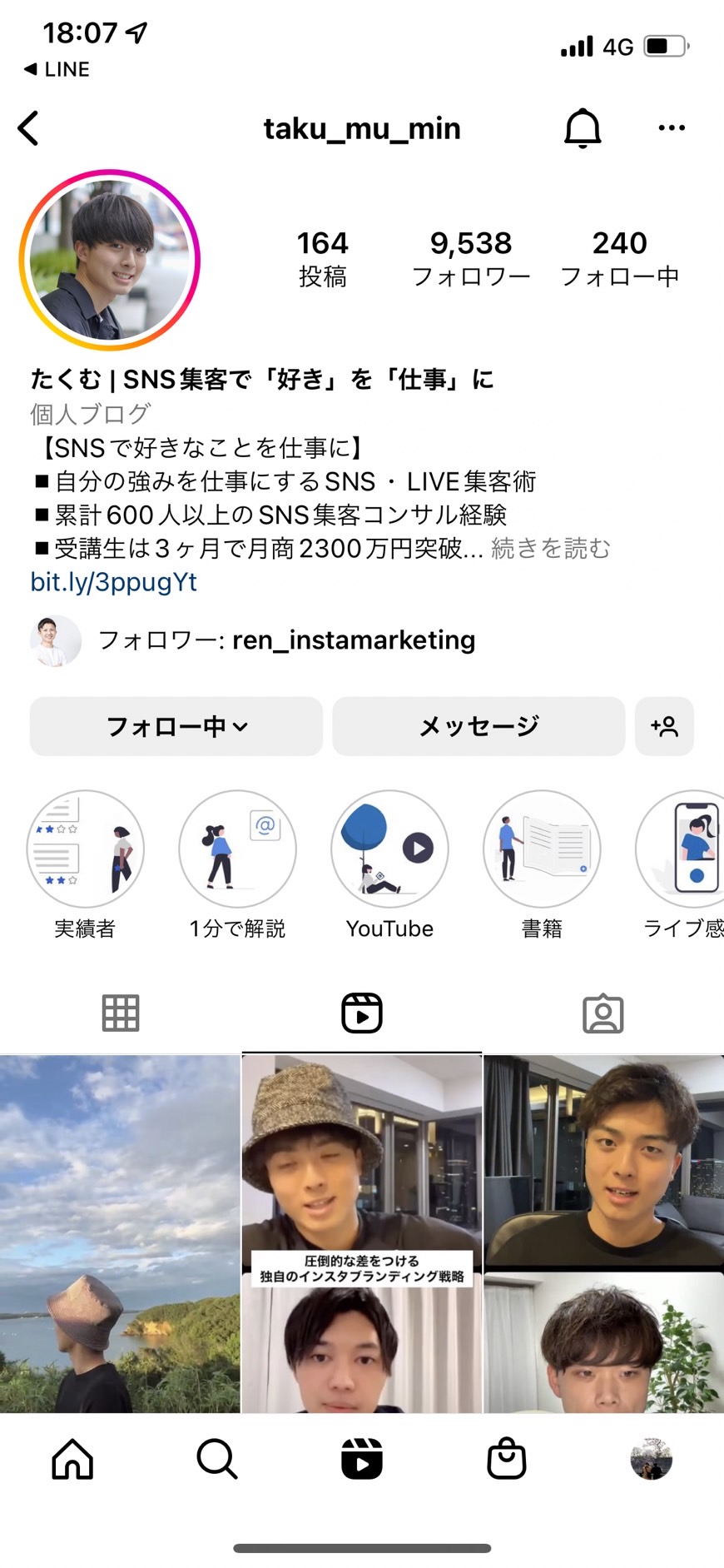
Task: Switch to the grid posts tab
Action: pyautogui.click(x=121, y=1013)
